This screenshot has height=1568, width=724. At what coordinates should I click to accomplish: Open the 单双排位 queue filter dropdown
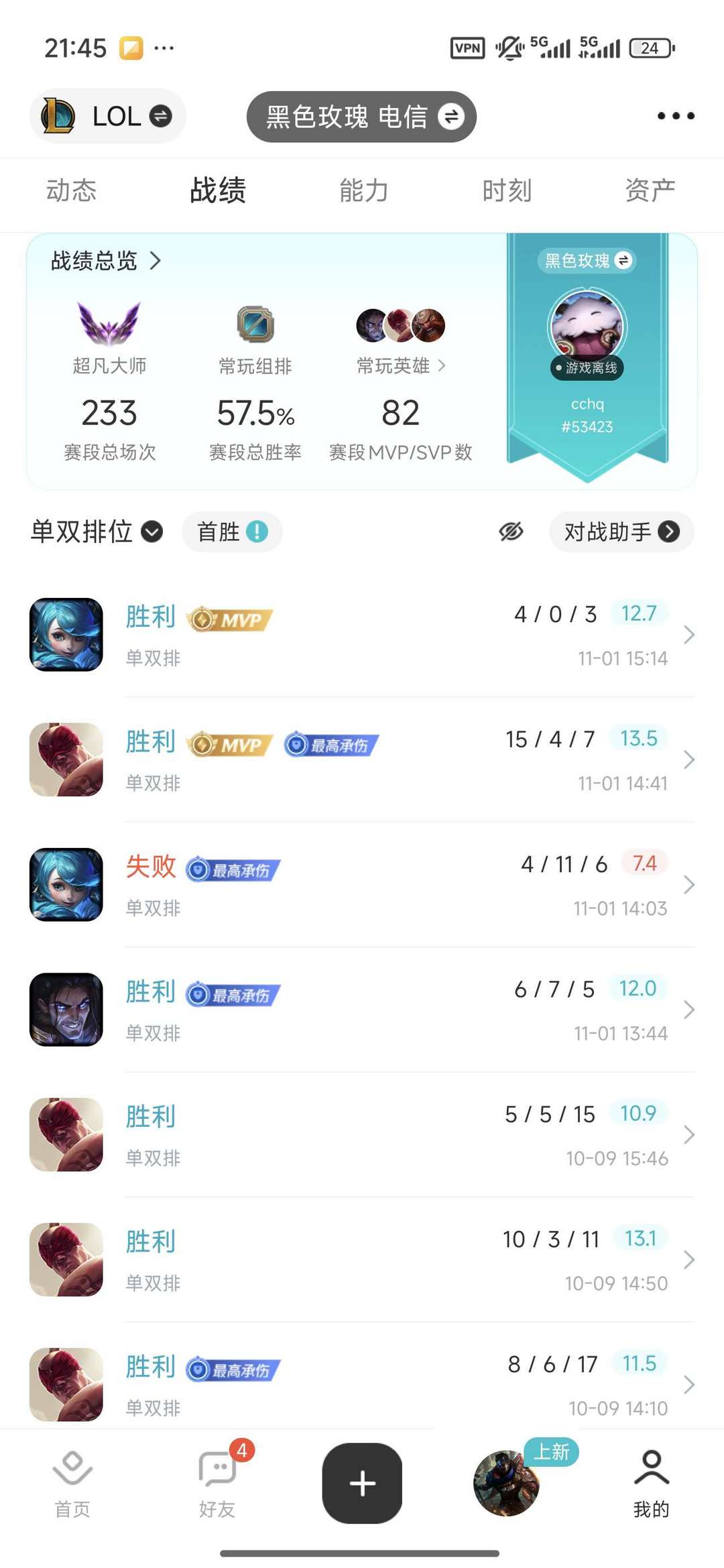click(x=96, y=532)
